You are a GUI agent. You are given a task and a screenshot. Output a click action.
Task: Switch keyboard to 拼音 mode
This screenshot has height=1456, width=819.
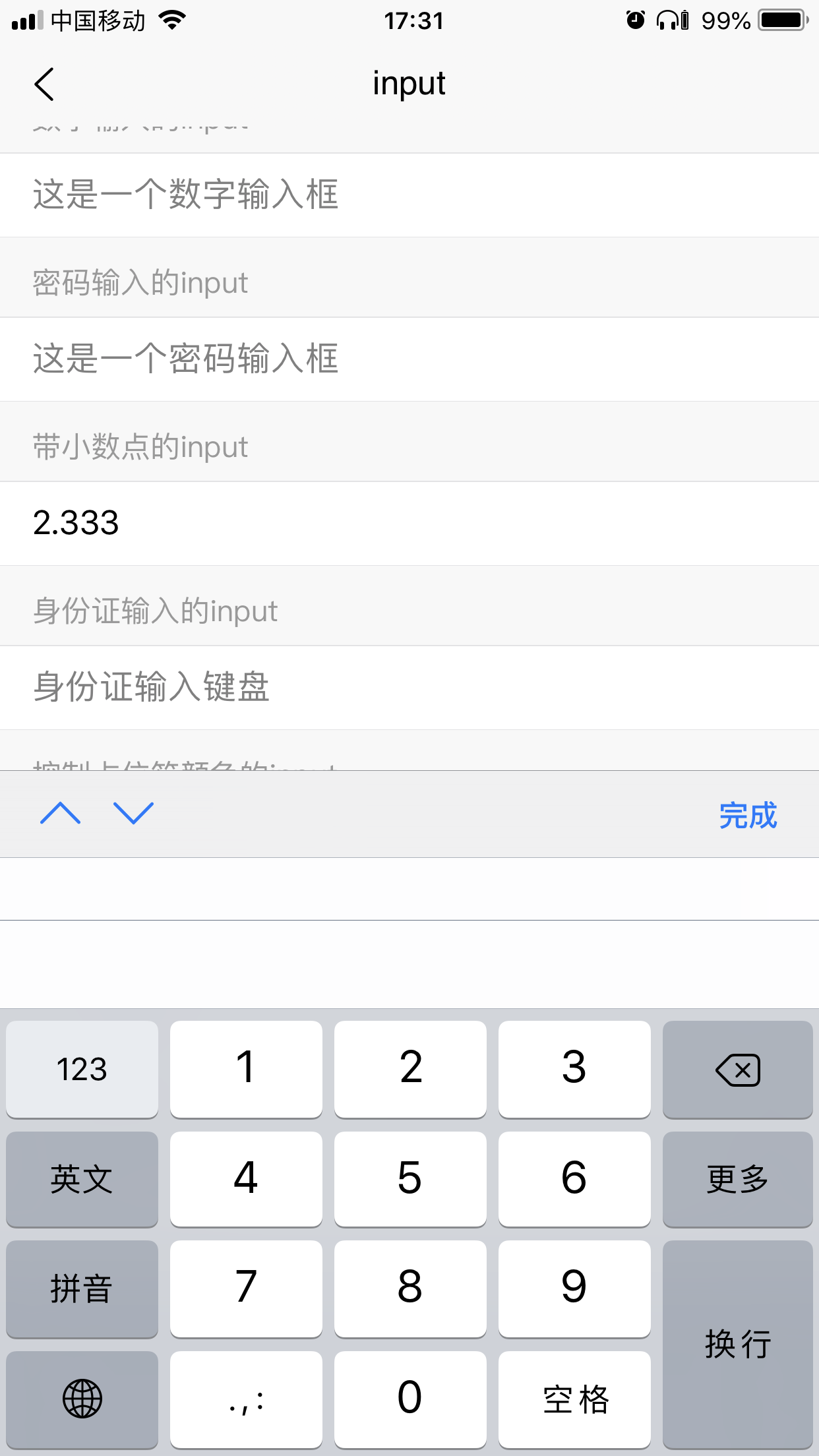click(x=82, y=1289)
